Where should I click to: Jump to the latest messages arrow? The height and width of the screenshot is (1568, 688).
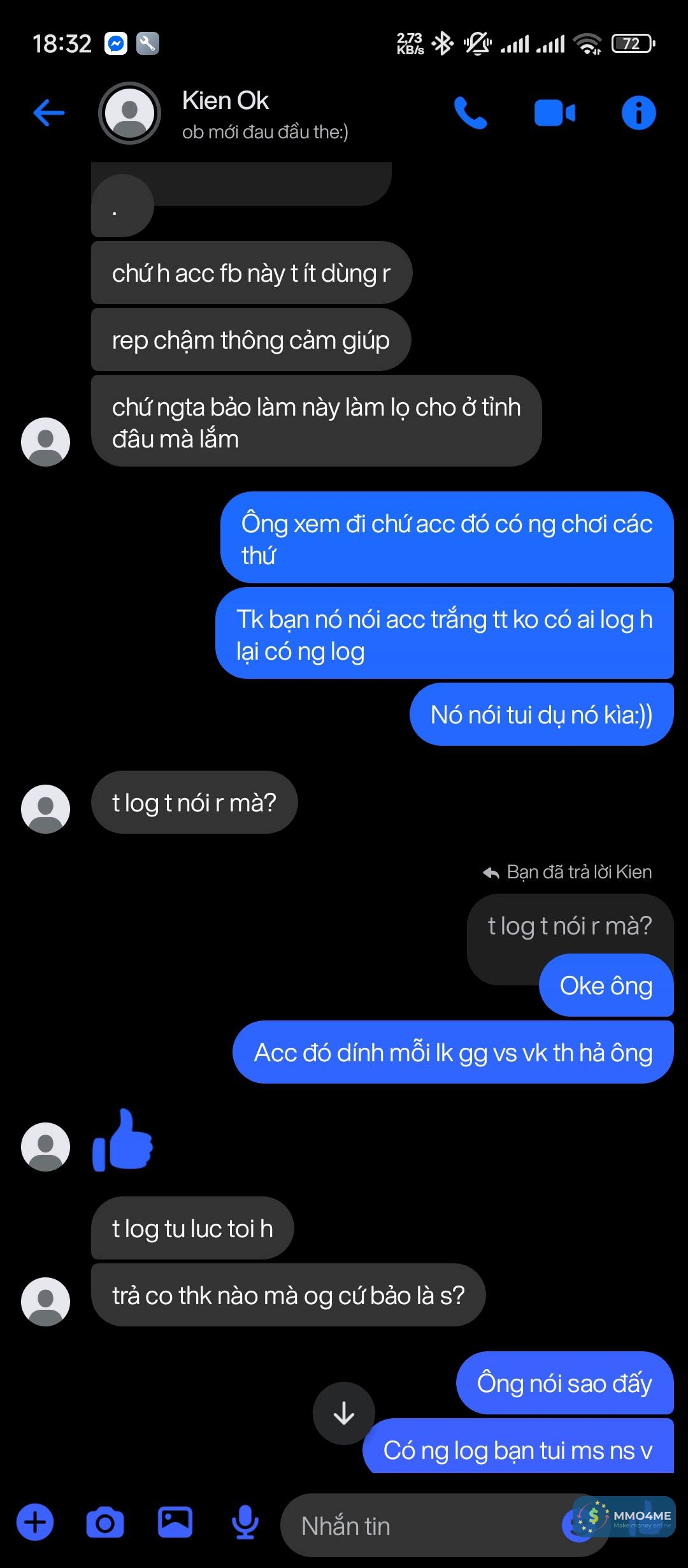344,1413
